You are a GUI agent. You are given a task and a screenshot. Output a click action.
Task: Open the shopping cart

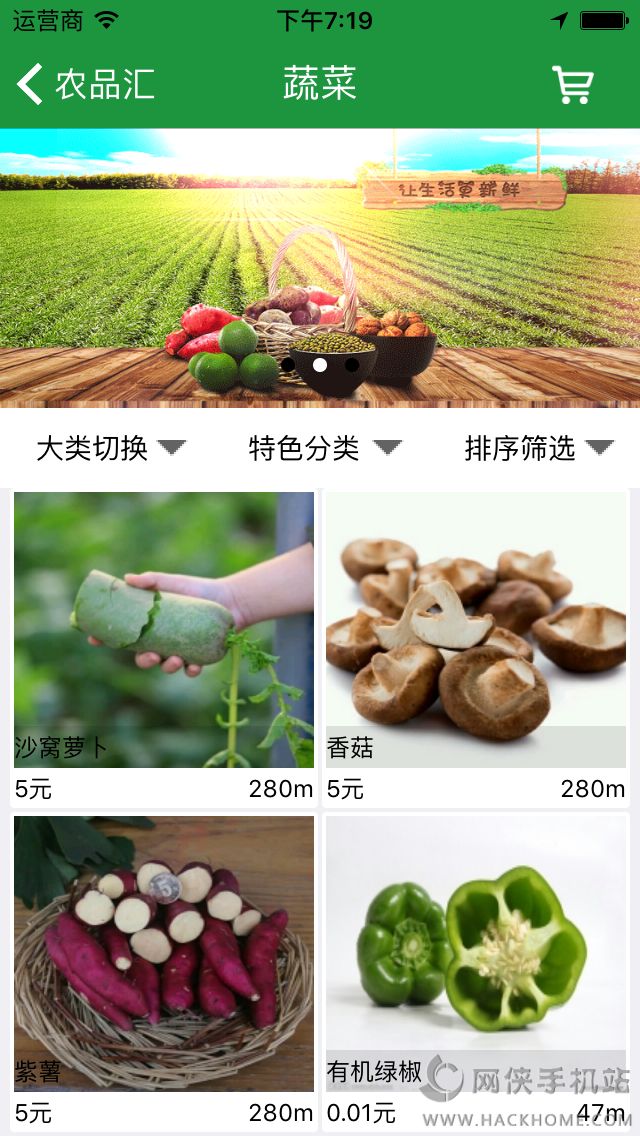click(x=573, y=85)
